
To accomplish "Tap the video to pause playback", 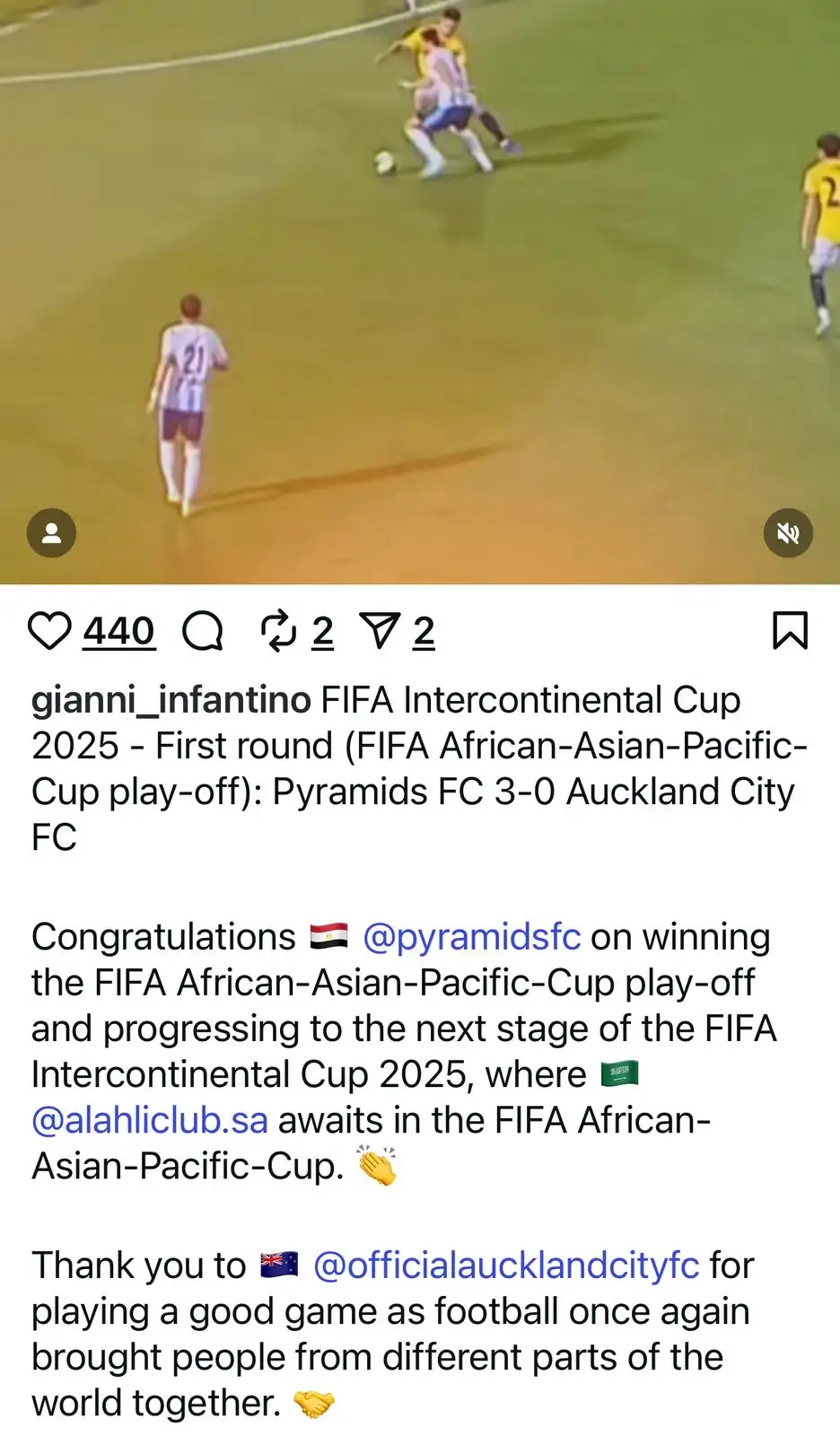I will (x=420, y=287).
